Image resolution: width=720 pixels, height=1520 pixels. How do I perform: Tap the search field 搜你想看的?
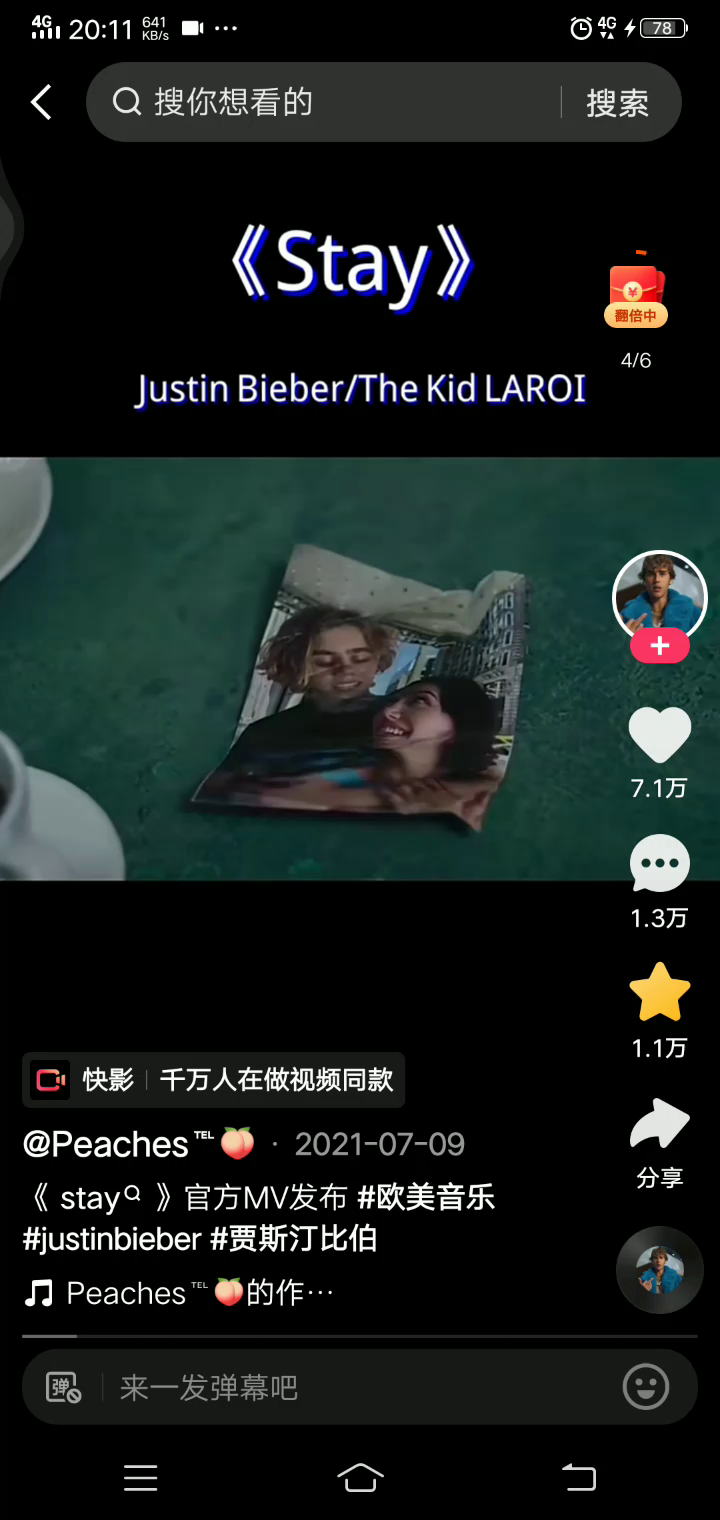pyautogui.click(x=330, y=102)
